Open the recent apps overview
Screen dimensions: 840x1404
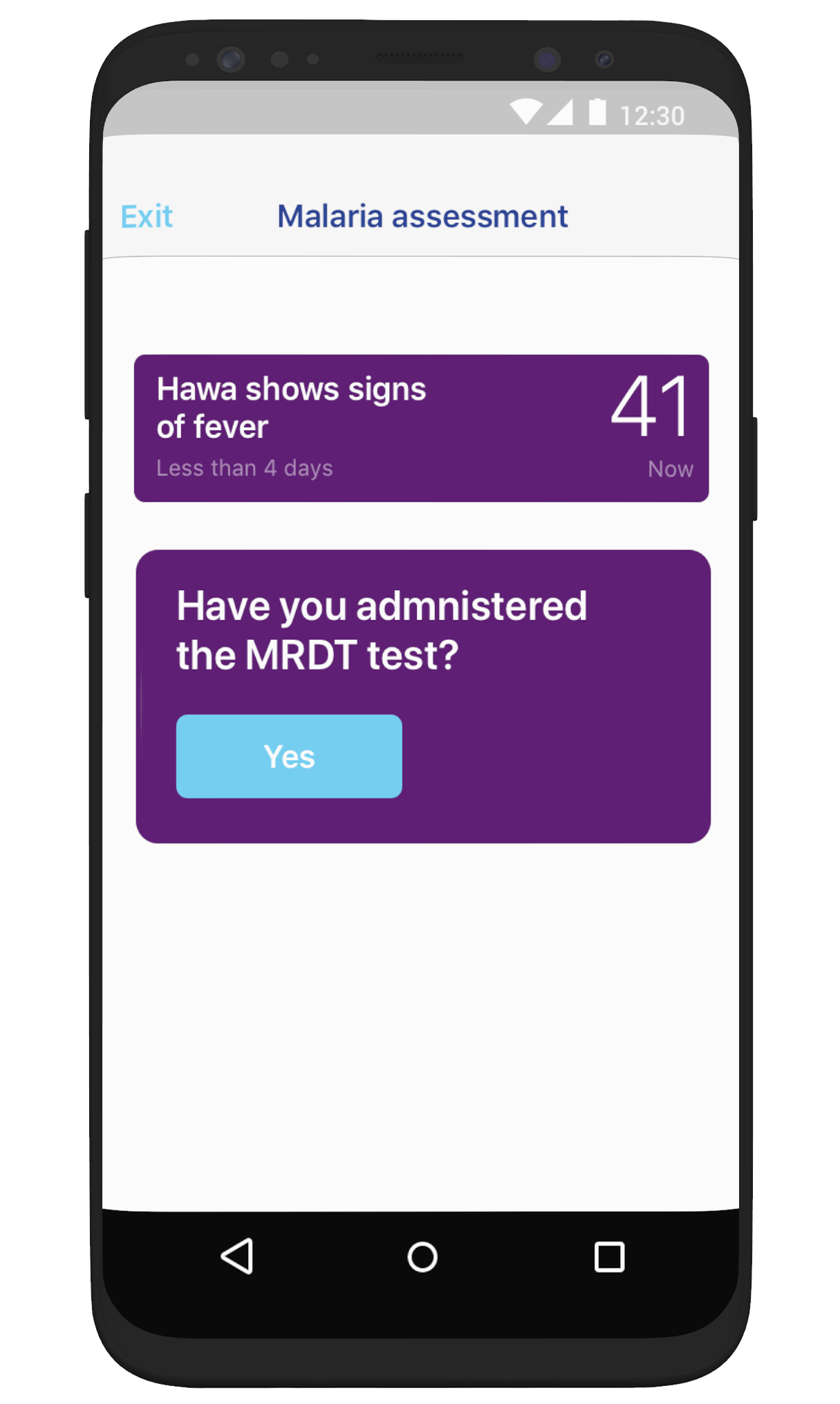coord(609,1257)
